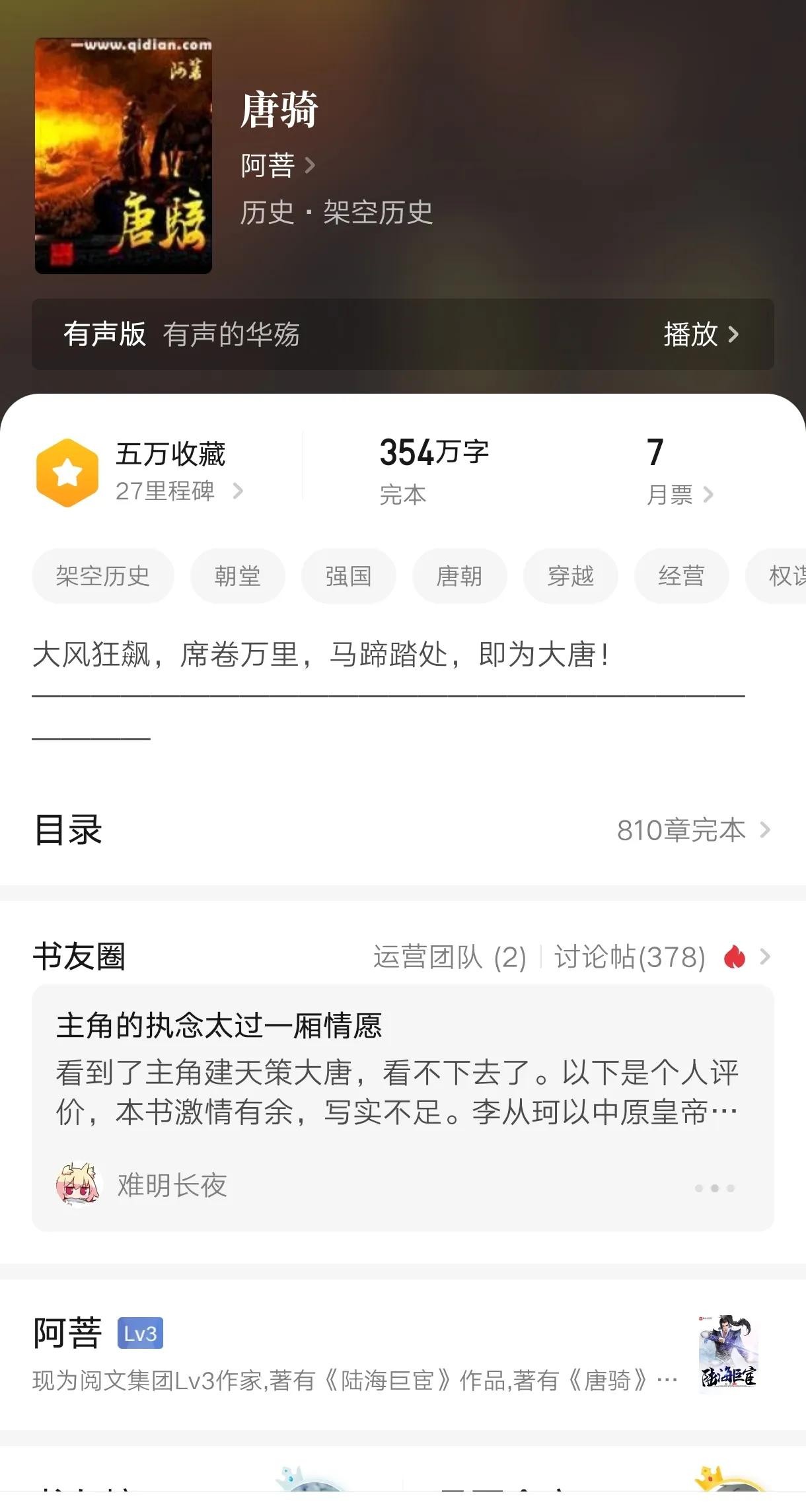This screenshot has width=806, height=1512.
Task: Read the post 主角的执念太过一厢情愿
Action: [396, 1070]
